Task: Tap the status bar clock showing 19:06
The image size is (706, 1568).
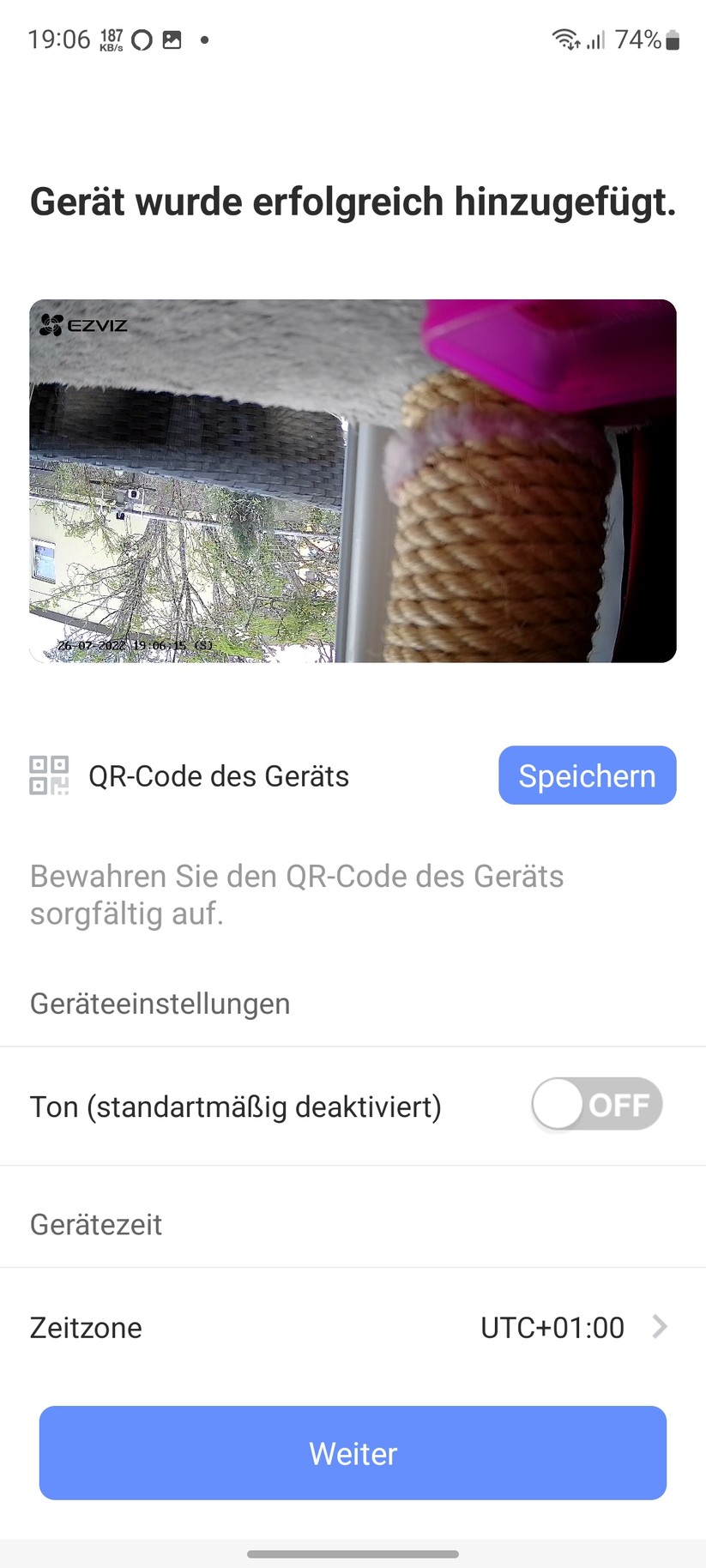Action: 60,39
